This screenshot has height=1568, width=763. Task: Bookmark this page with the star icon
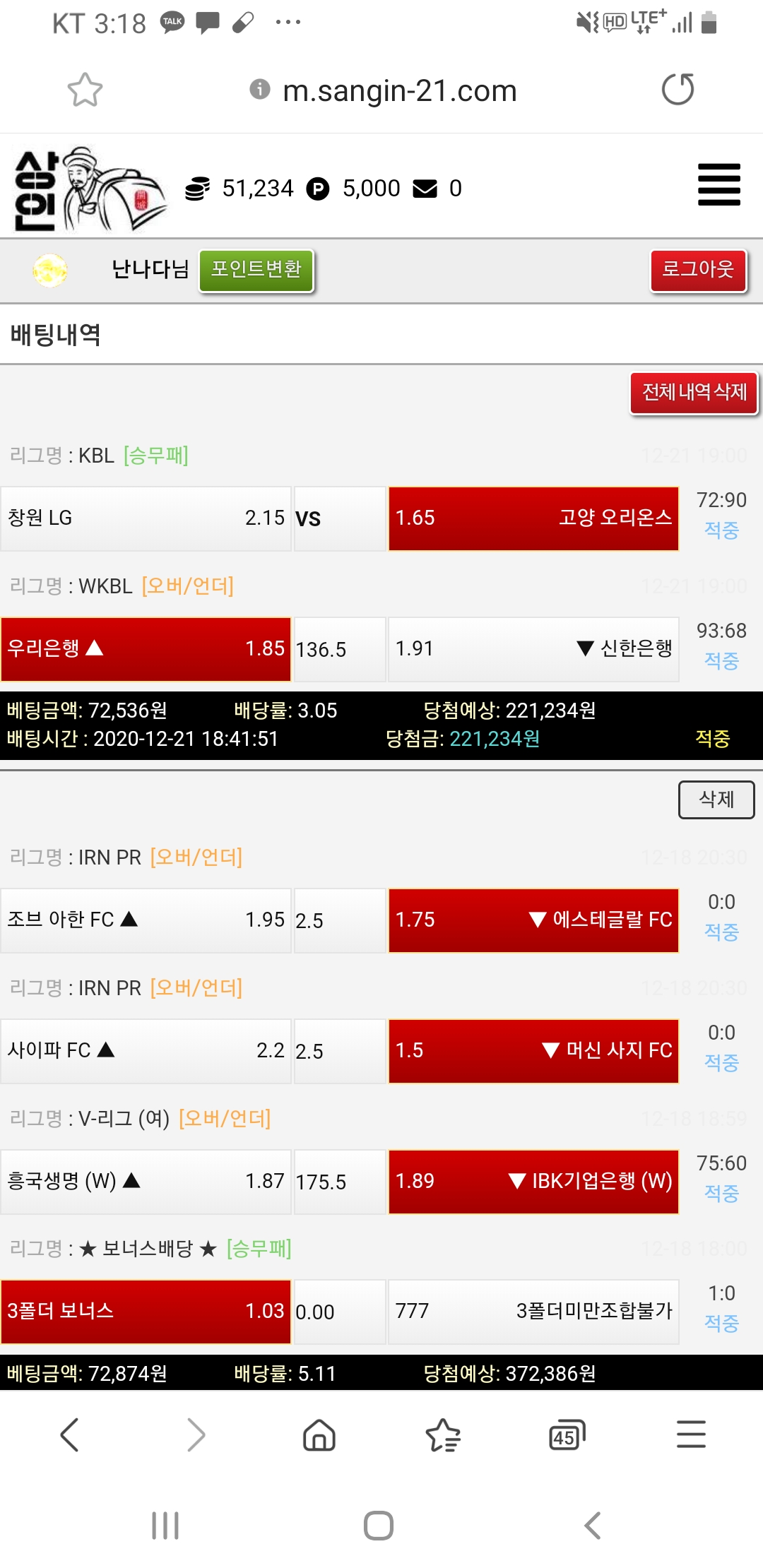pos(85,90)
